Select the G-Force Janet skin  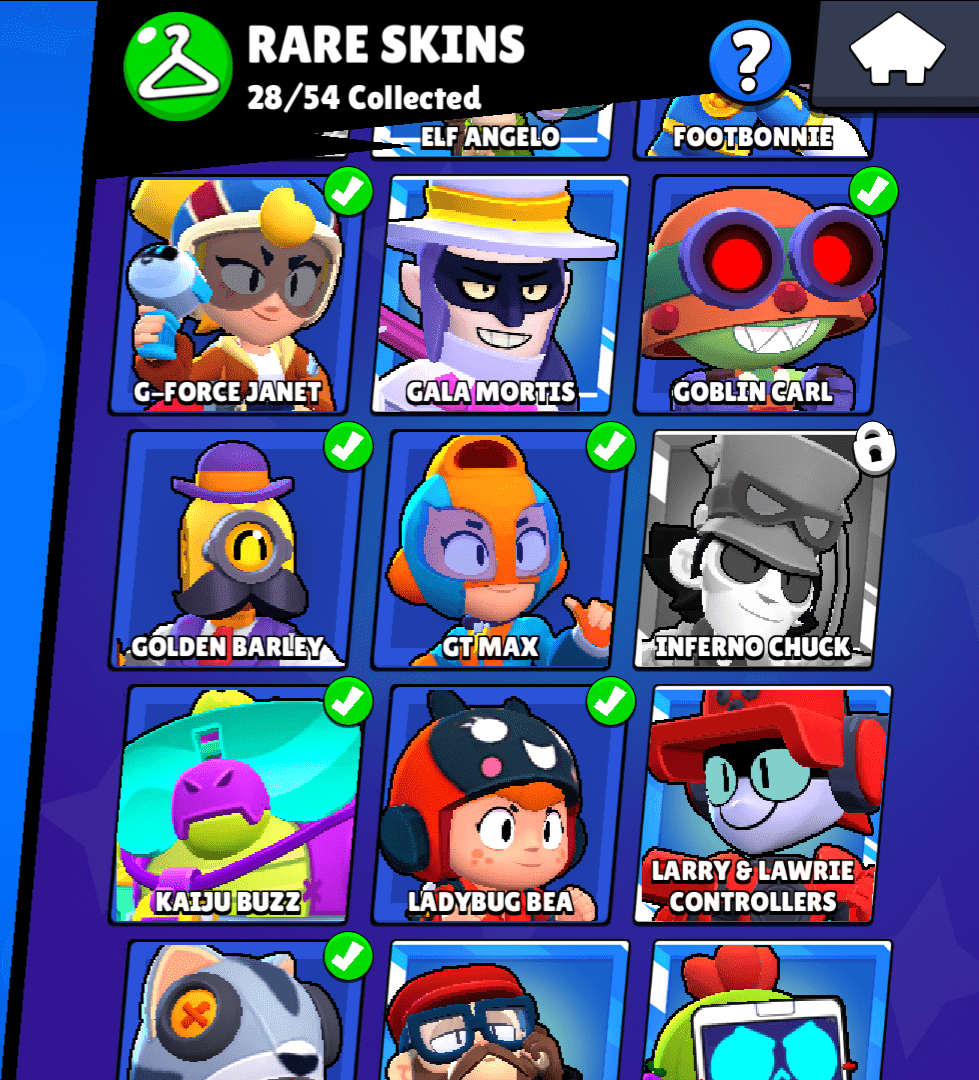click(x=228, y=295)
